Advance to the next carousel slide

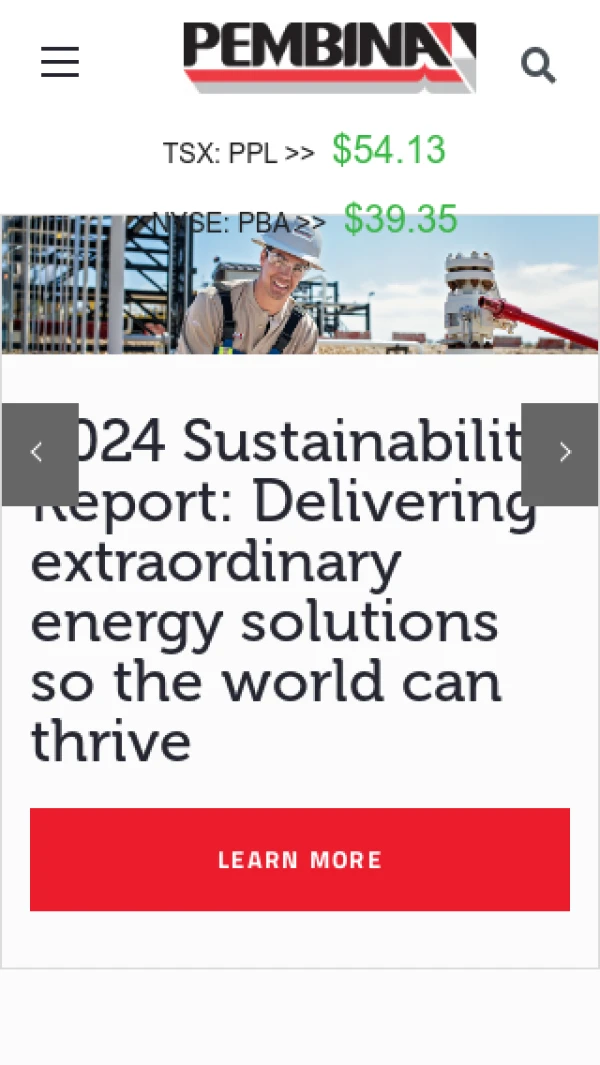point(561,453)
